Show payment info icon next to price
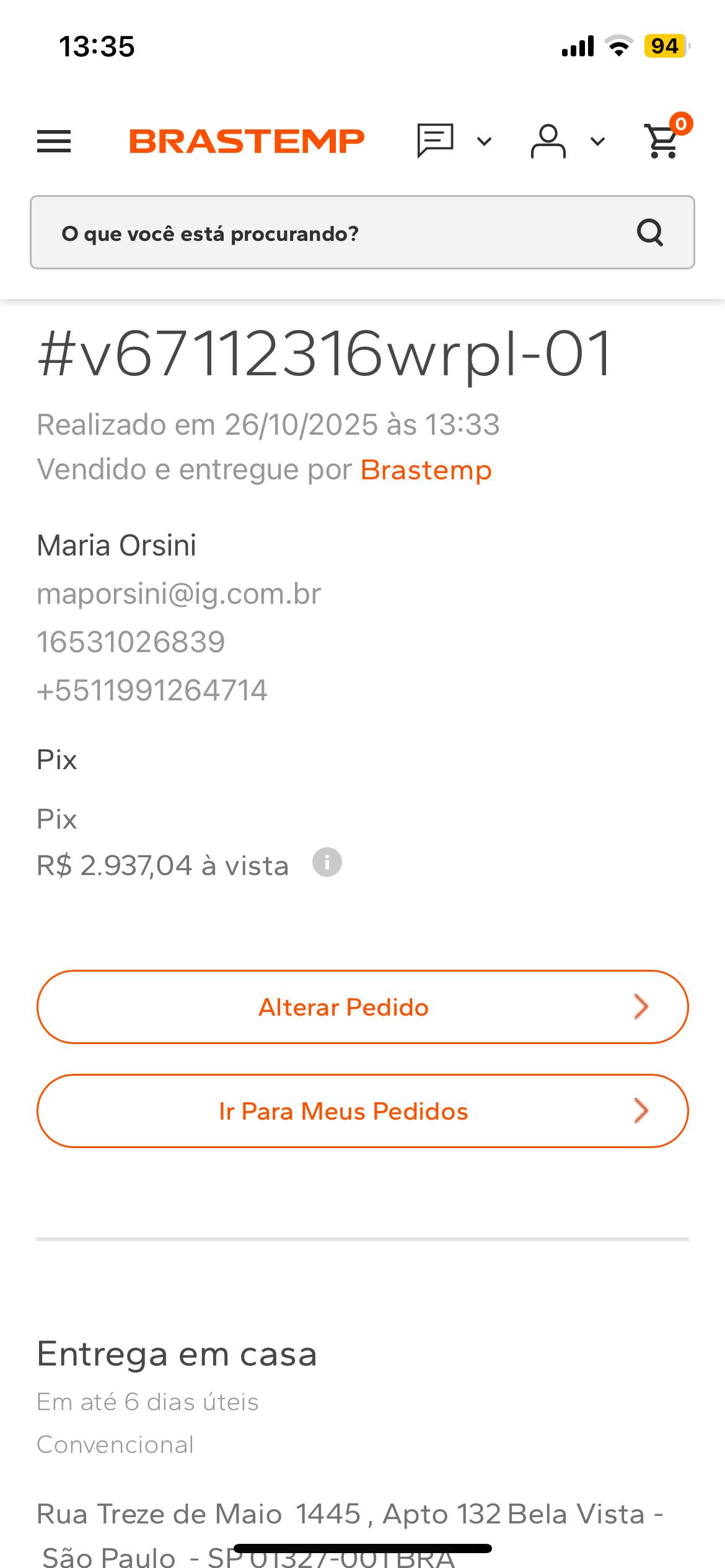725x1568 pixels. [x=327, y=862]
